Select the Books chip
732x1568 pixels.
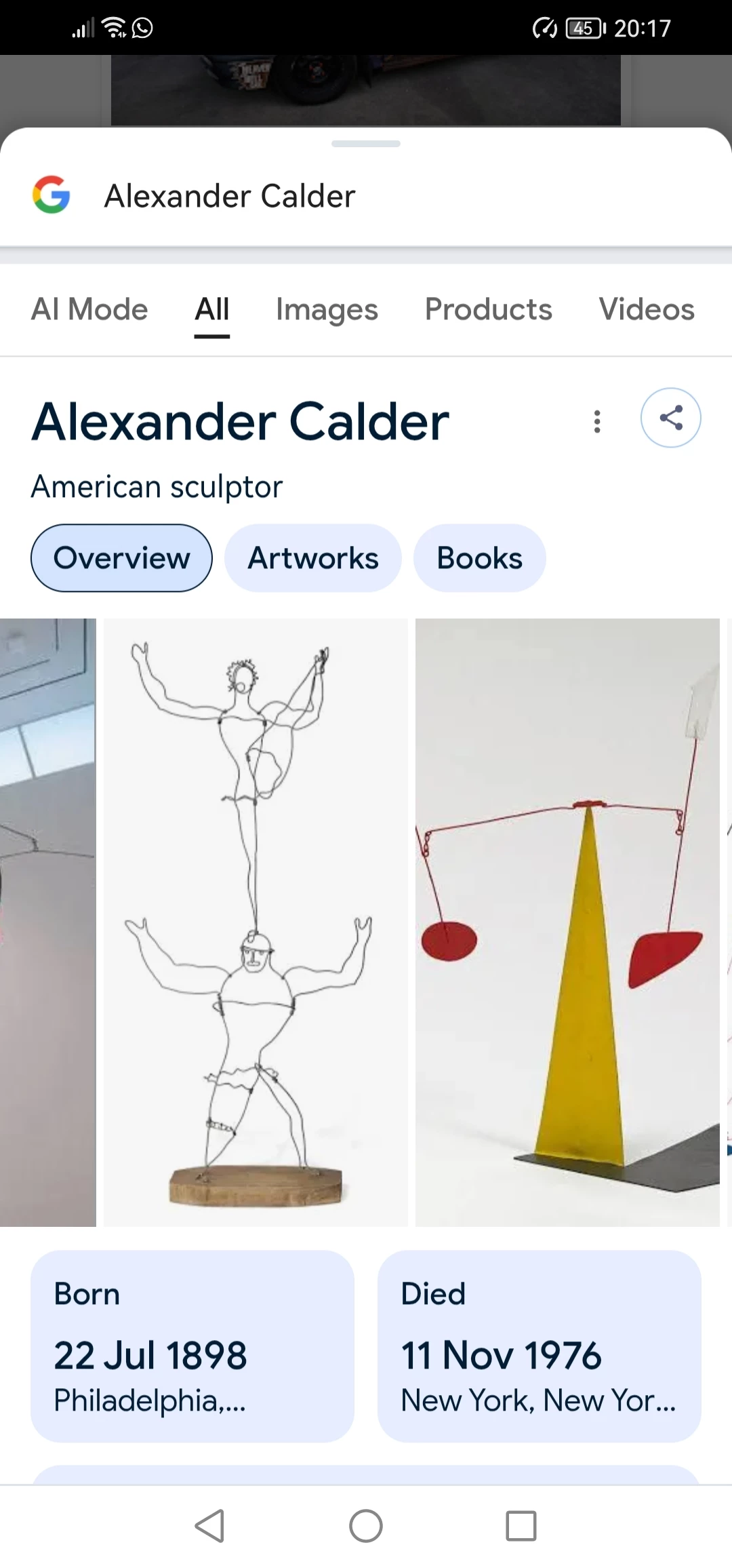point(479,558)
